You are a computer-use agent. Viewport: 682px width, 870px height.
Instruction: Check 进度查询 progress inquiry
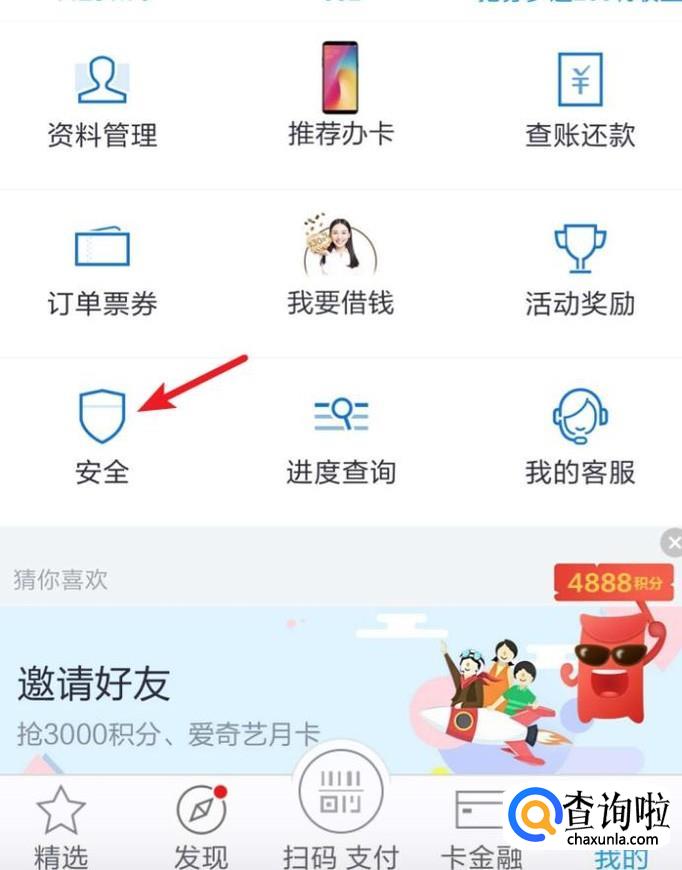340,437
